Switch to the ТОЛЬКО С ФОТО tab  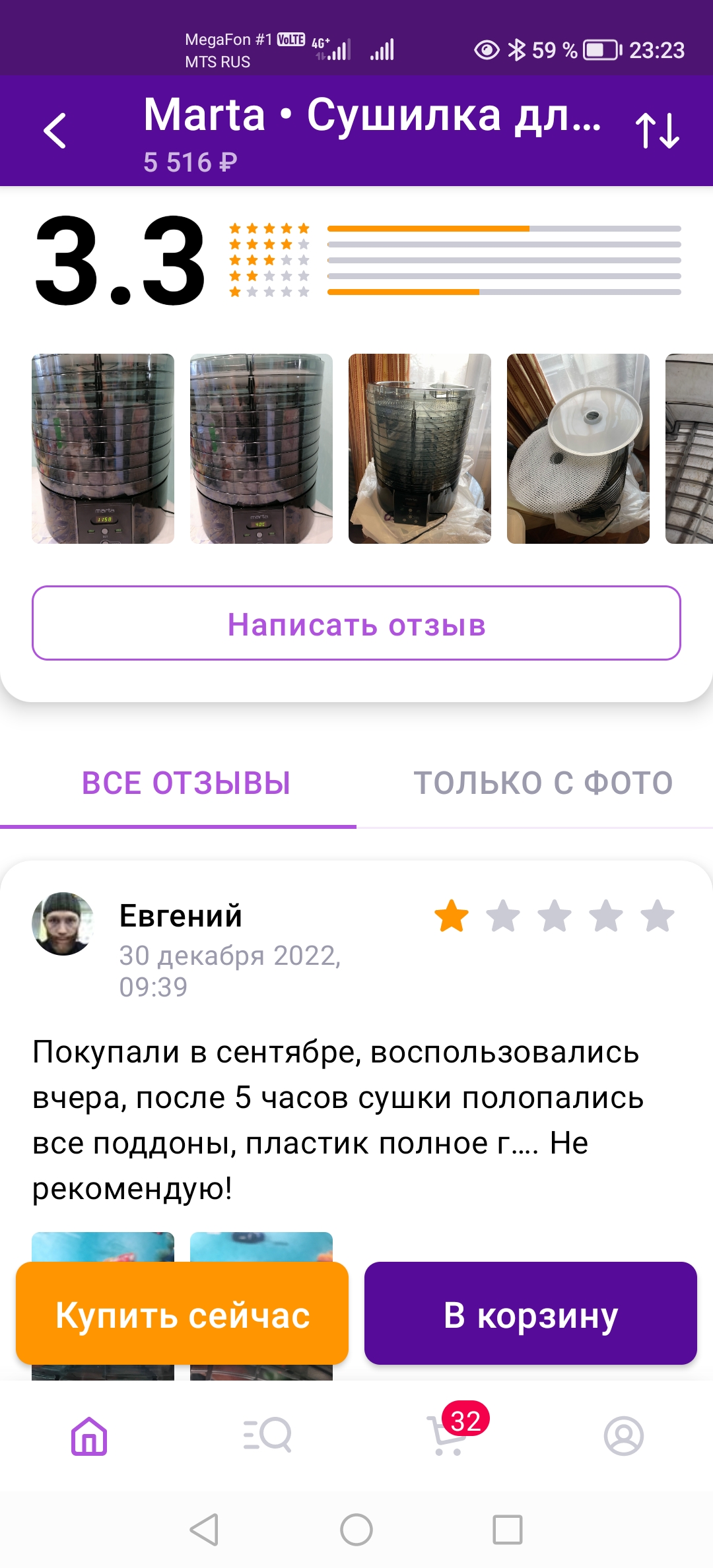pyautogui.click(x=543, y=783)
